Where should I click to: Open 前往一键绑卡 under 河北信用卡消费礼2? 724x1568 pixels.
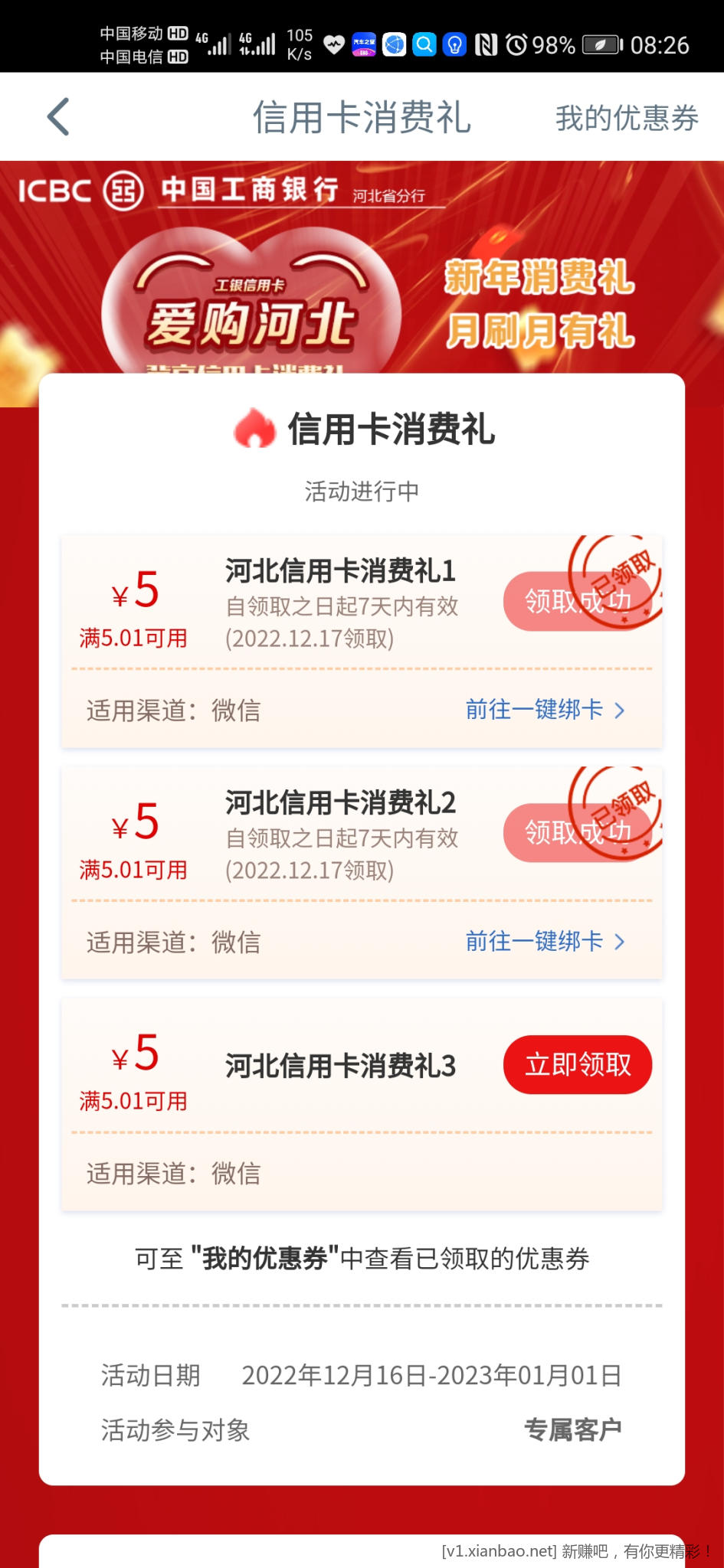pyautogui.click(x=545, y=941)
